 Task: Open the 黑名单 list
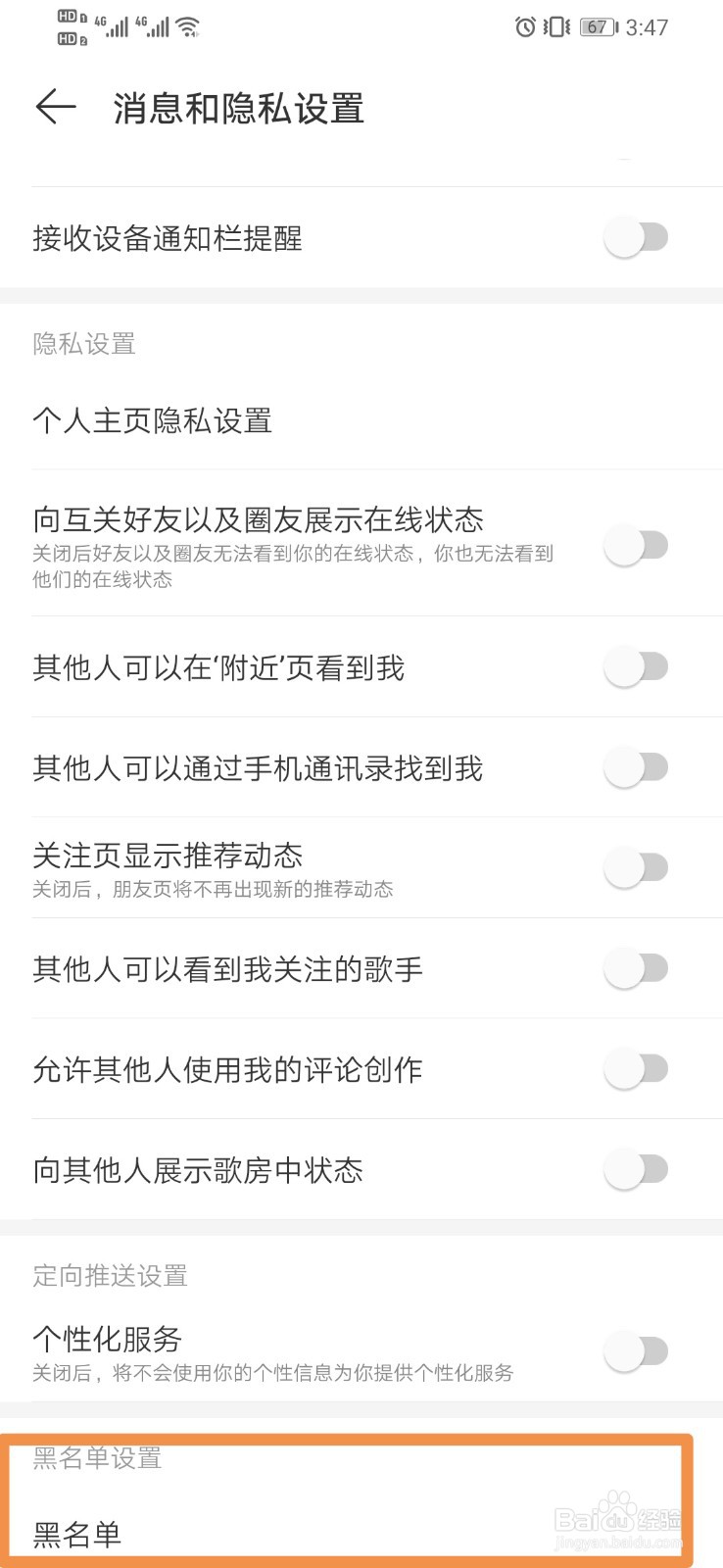(361, 1532)
